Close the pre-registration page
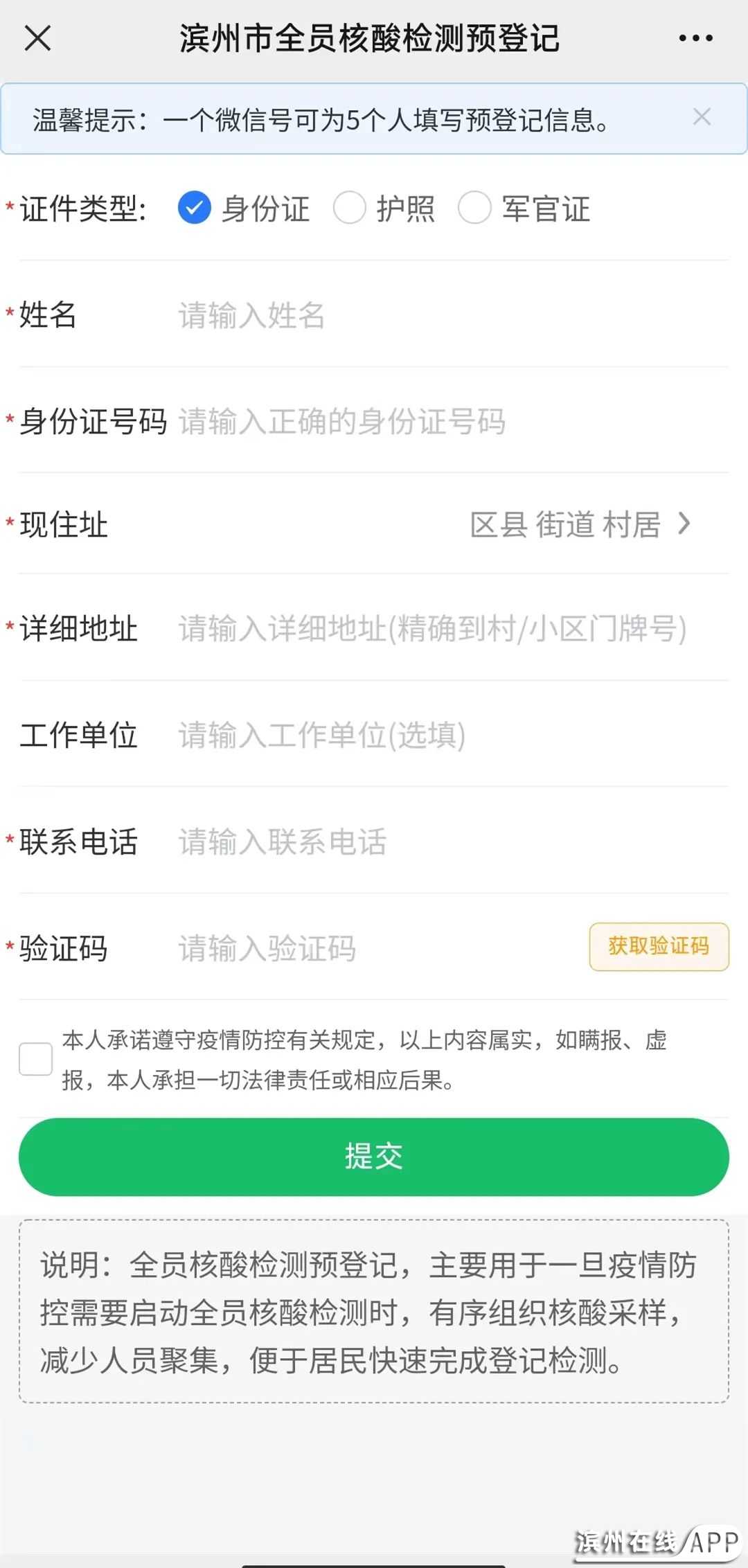Image resolution: width=748 pixels, height=1568 pixels. coord(37,38)
